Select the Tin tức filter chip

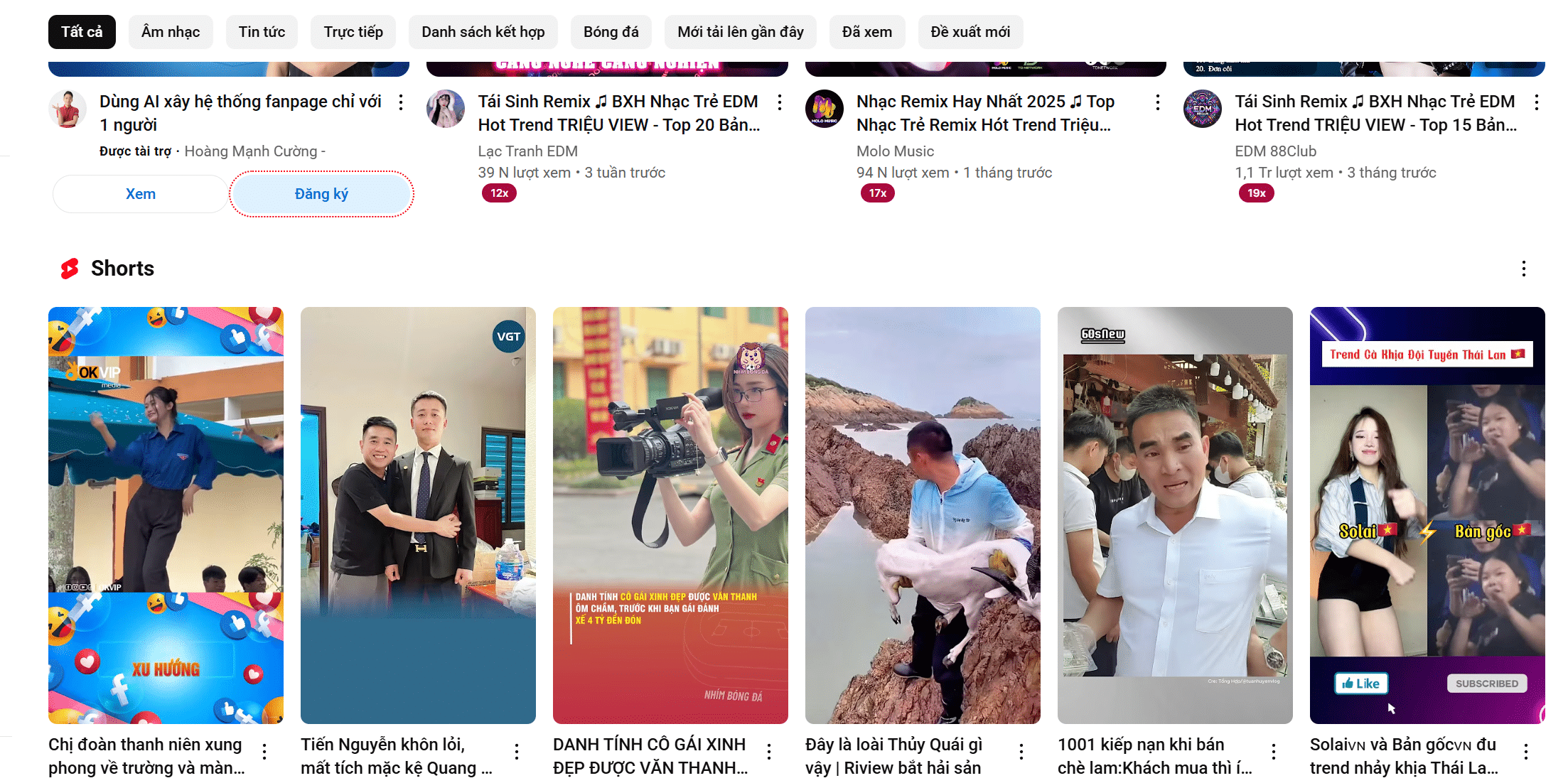click(x=262, y=32)
